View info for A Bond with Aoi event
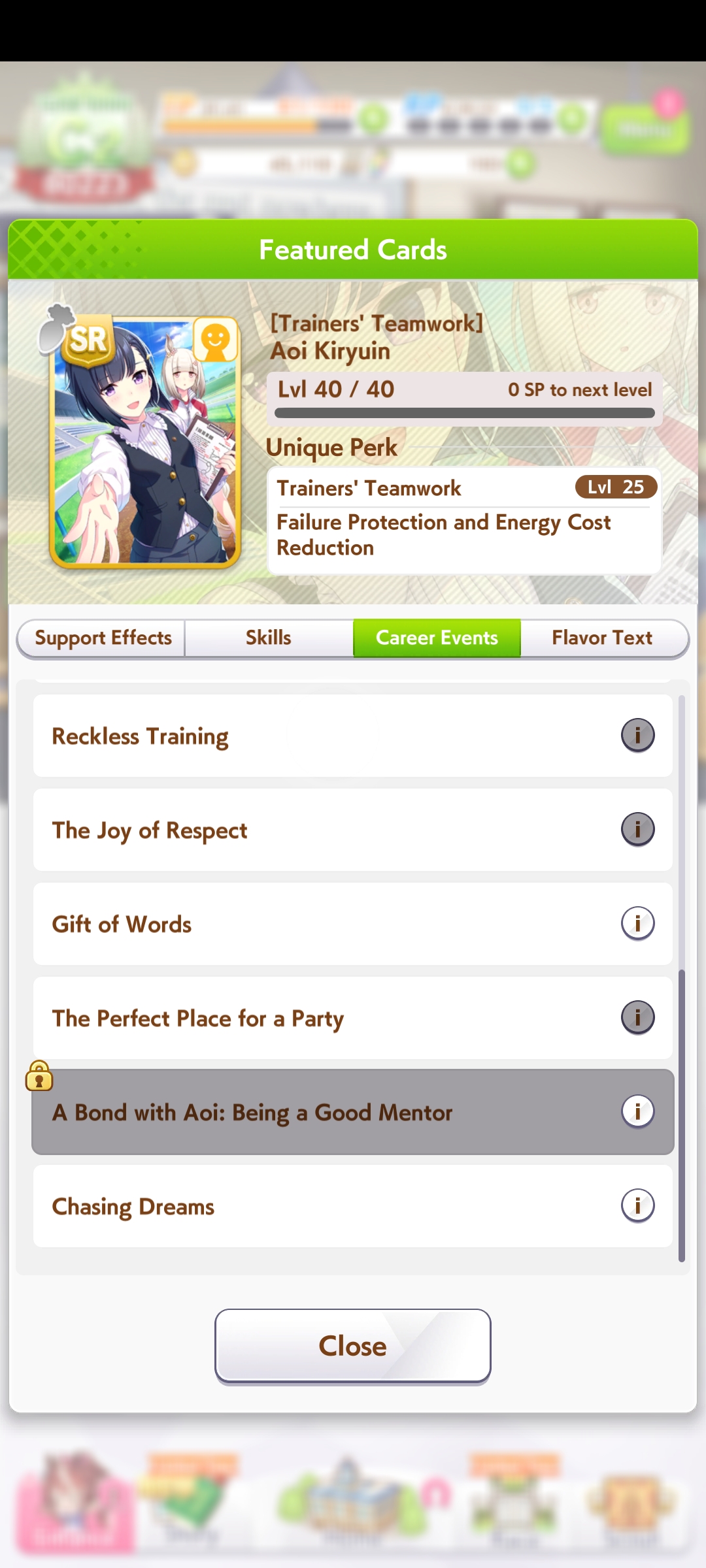This screenshot has height=1568, width=706. pyautogui.click(x=637, y=1111)
